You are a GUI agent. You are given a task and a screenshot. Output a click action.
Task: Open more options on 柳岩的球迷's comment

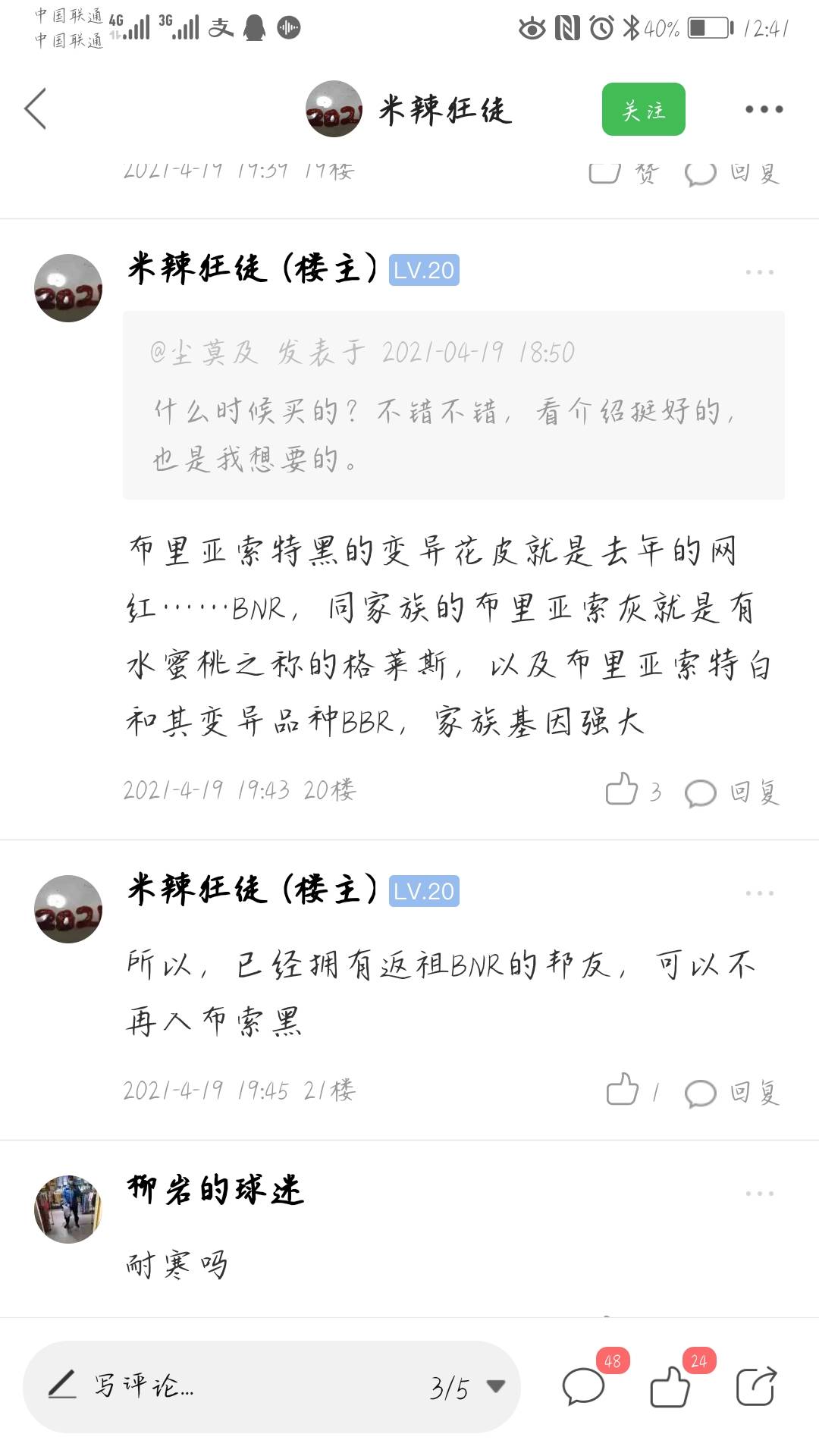pyautogui.click(x=759, y=1193)
